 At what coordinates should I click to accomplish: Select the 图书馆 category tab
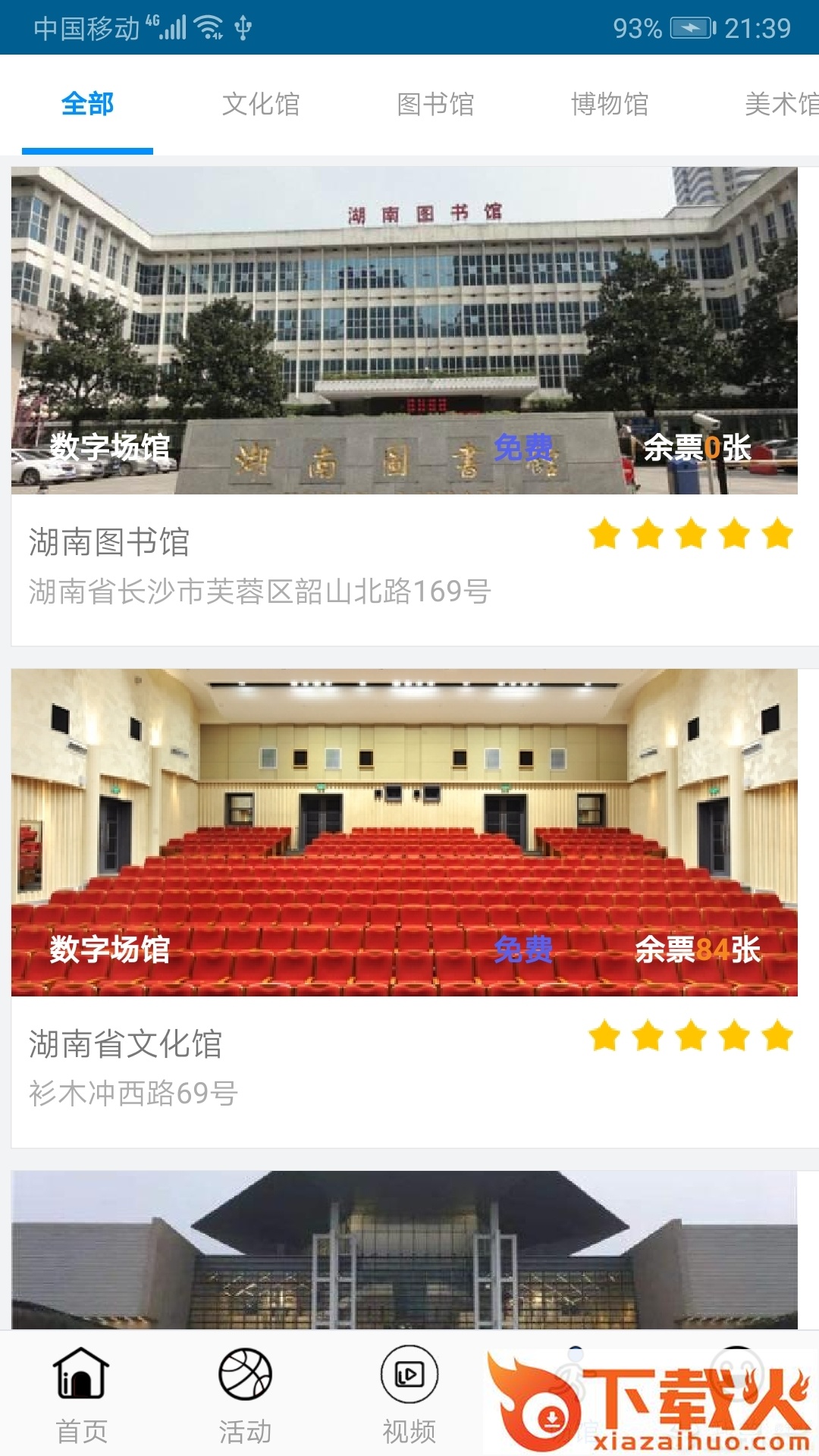(x=435, y=104)
